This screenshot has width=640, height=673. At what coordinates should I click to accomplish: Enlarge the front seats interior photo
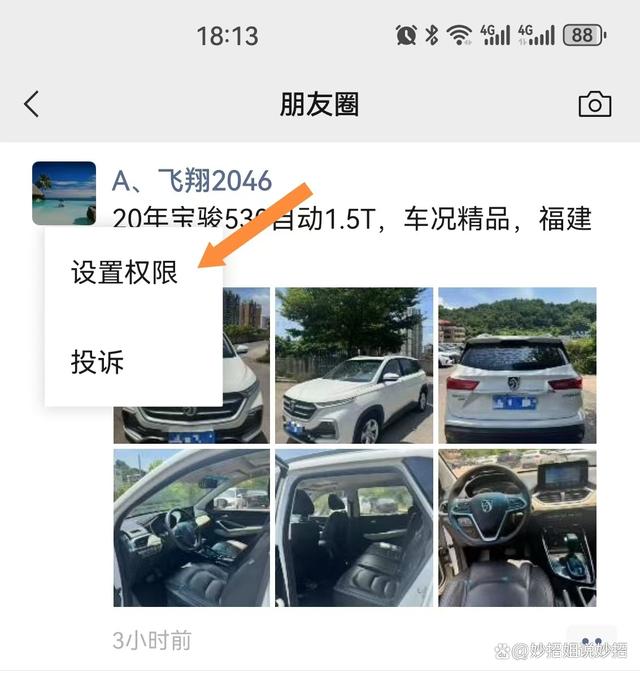(x=192, y=528)
